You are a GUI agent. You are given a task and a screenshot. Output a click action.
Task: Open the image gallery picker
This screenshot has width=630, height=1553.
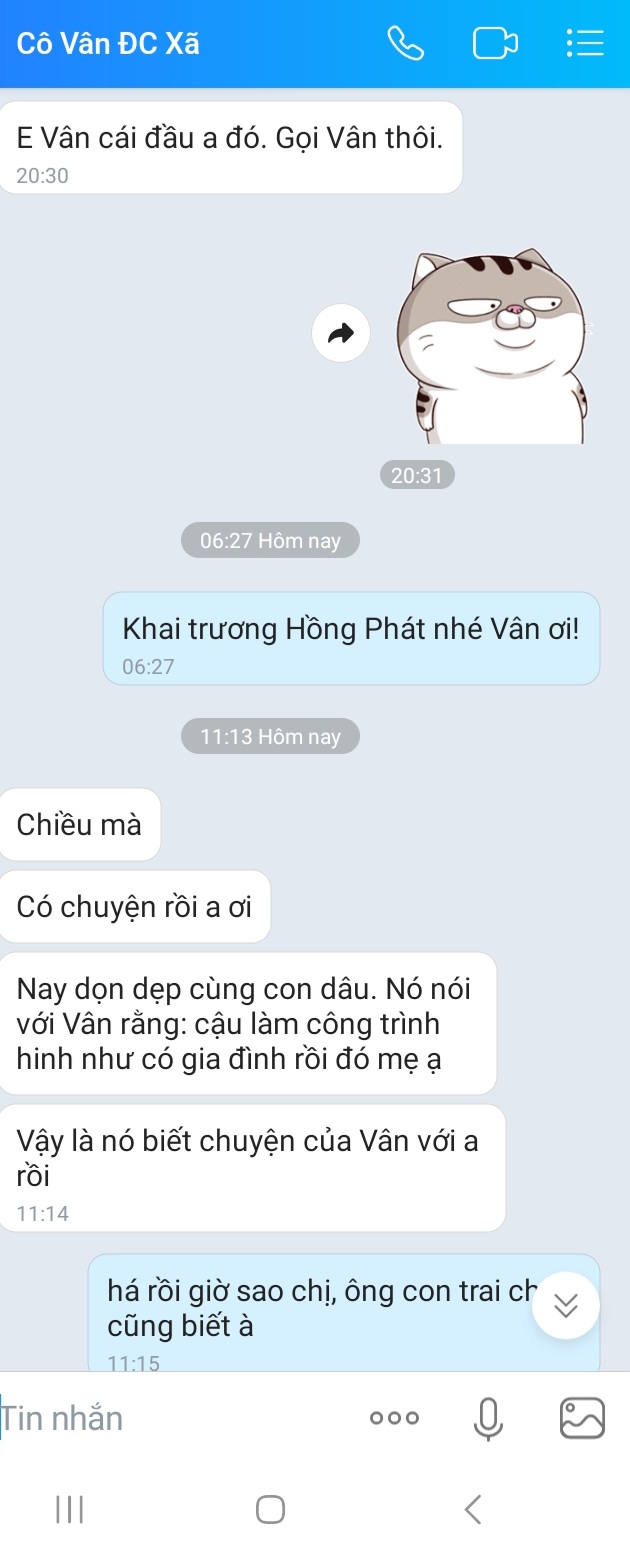click(582, 1418)
